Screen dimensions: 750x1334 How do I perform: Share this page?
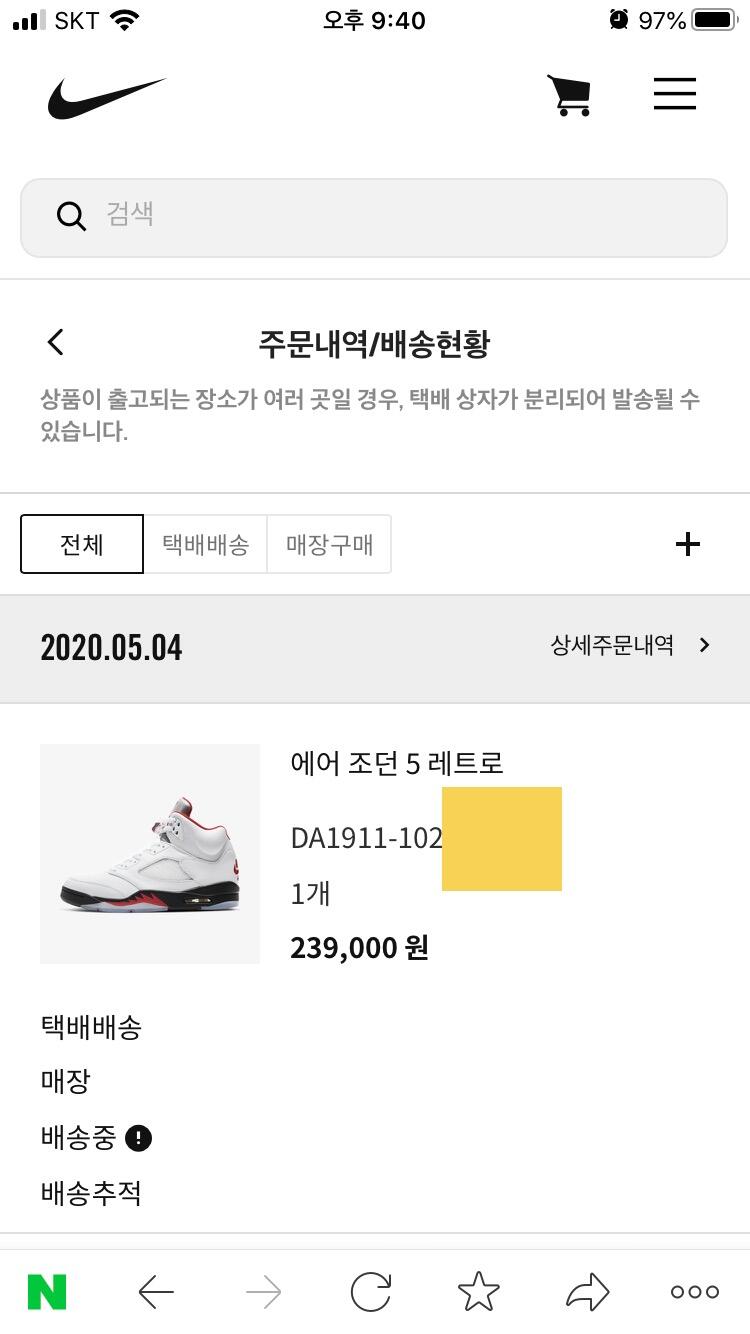[587, 1292]
